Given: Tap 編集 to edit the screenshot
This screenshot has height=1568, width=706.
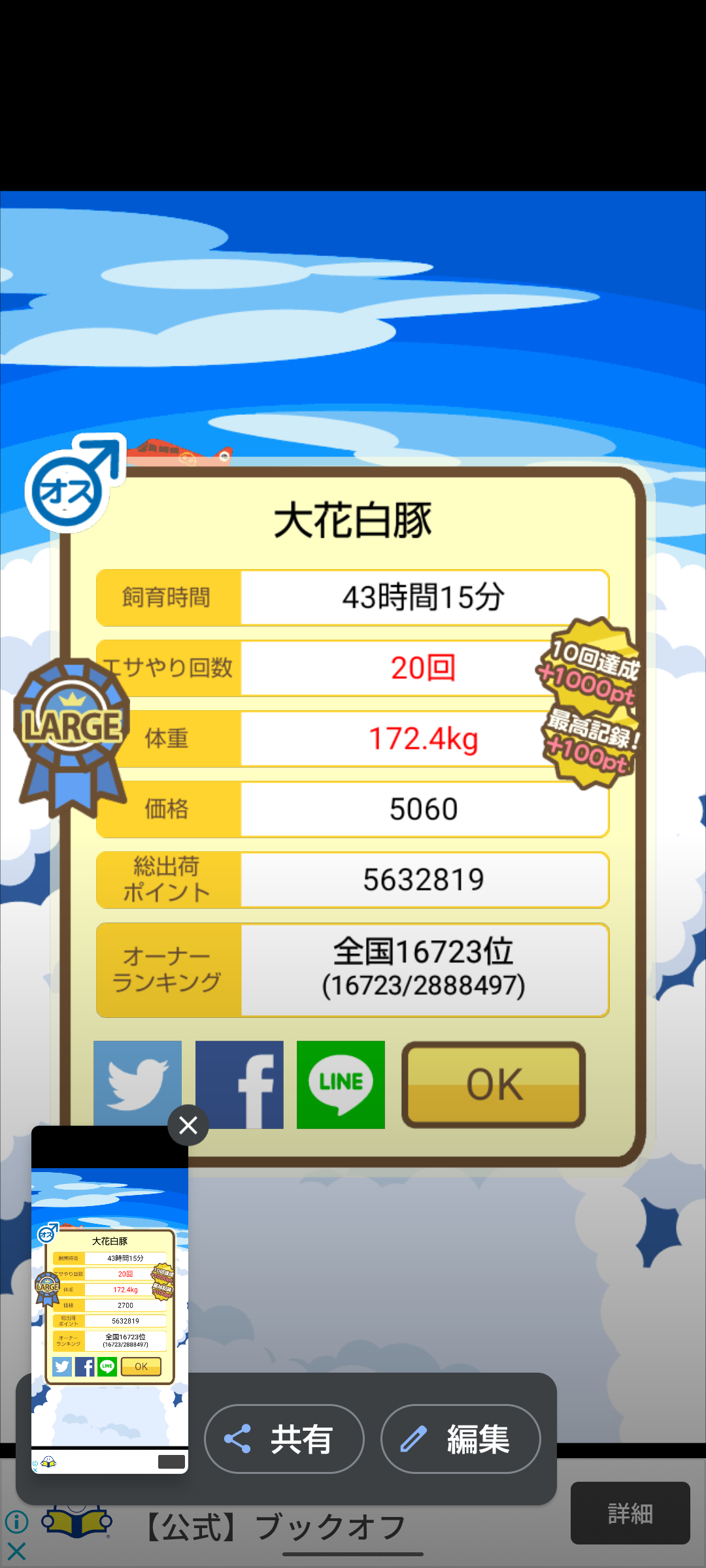Looking at the screenshot, I should point(460,1439).
